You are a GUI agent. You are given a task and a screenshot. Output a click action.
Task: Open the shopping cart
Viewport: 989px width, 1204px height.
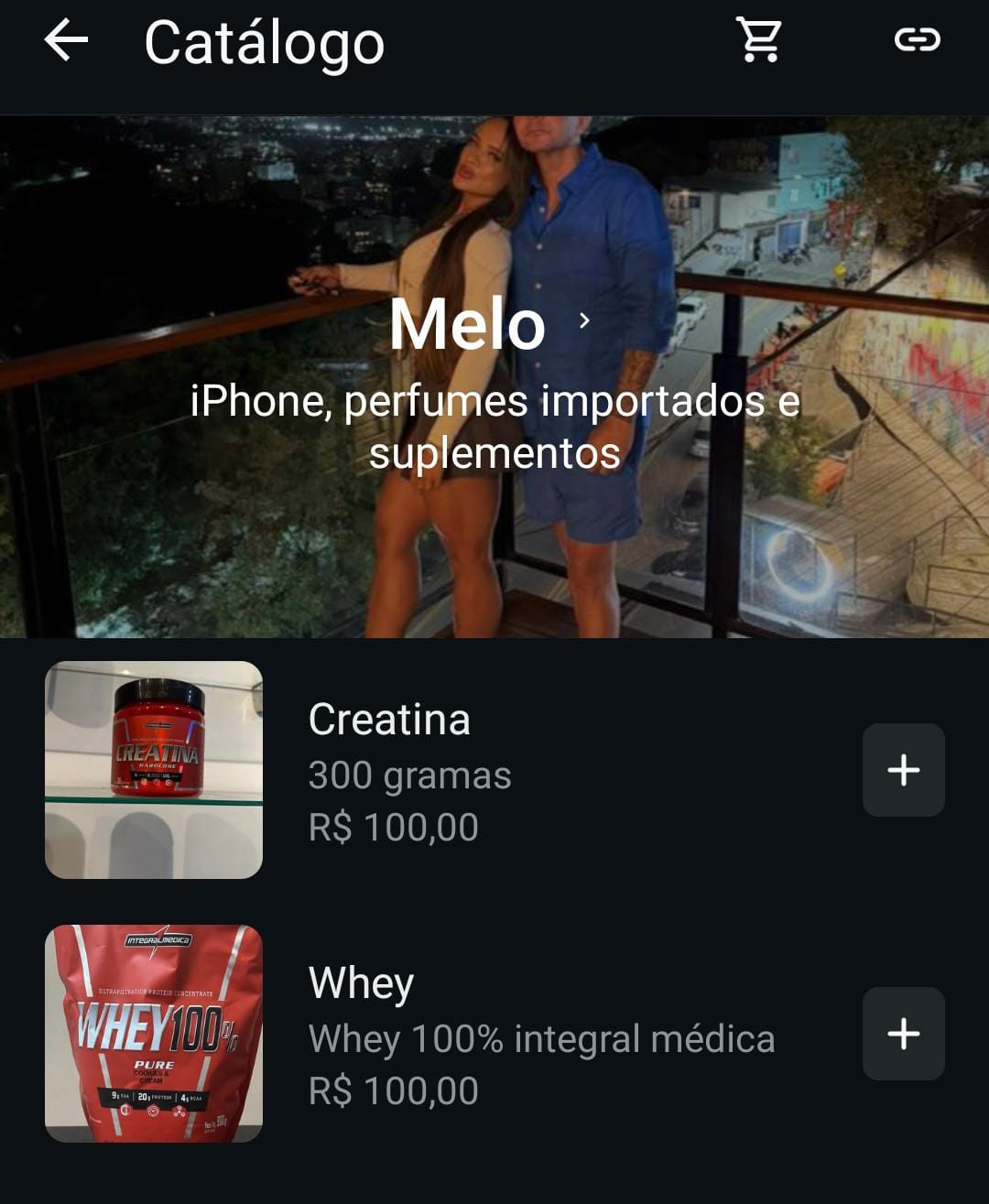coord(759,40)
